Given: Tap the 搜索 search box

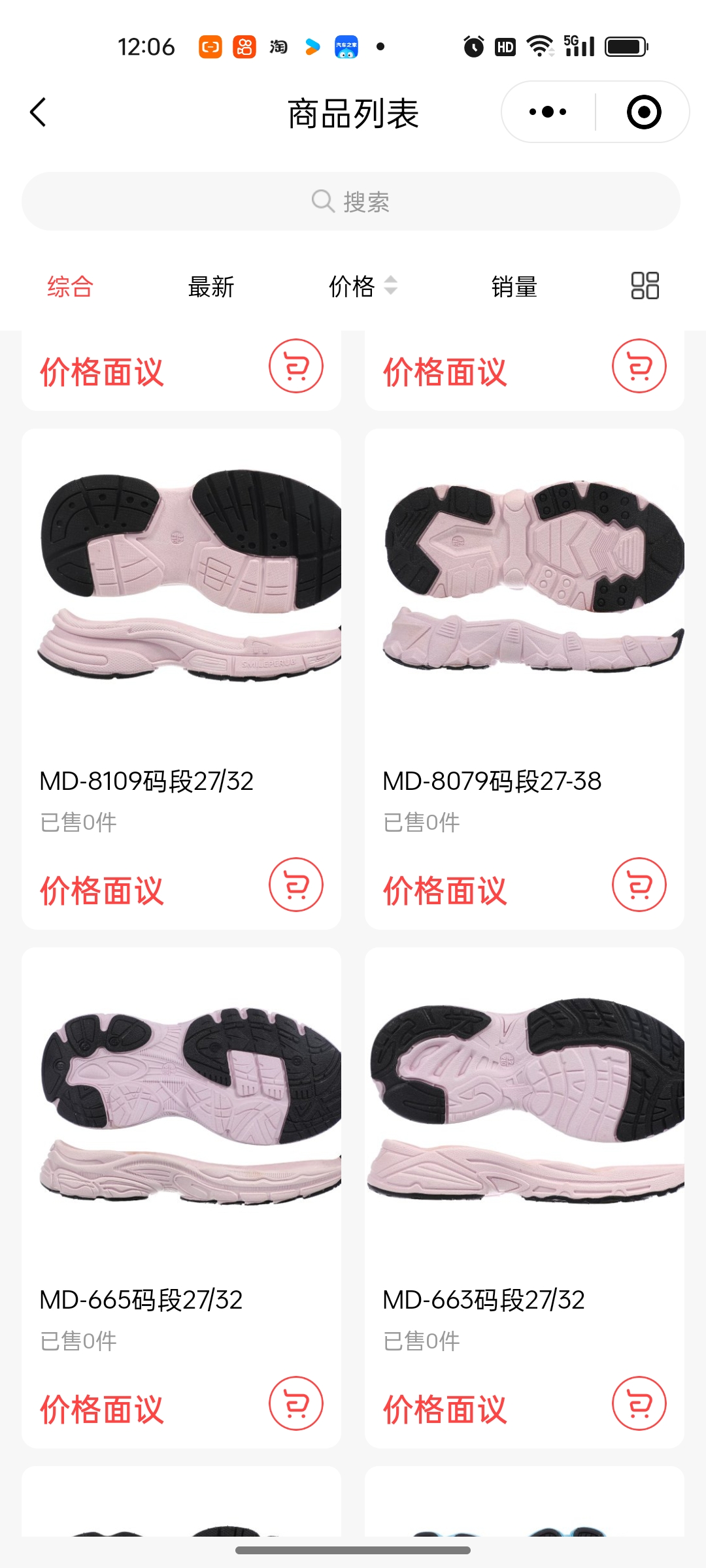Looking at the screenshot, I should click(x=351, y=201).
